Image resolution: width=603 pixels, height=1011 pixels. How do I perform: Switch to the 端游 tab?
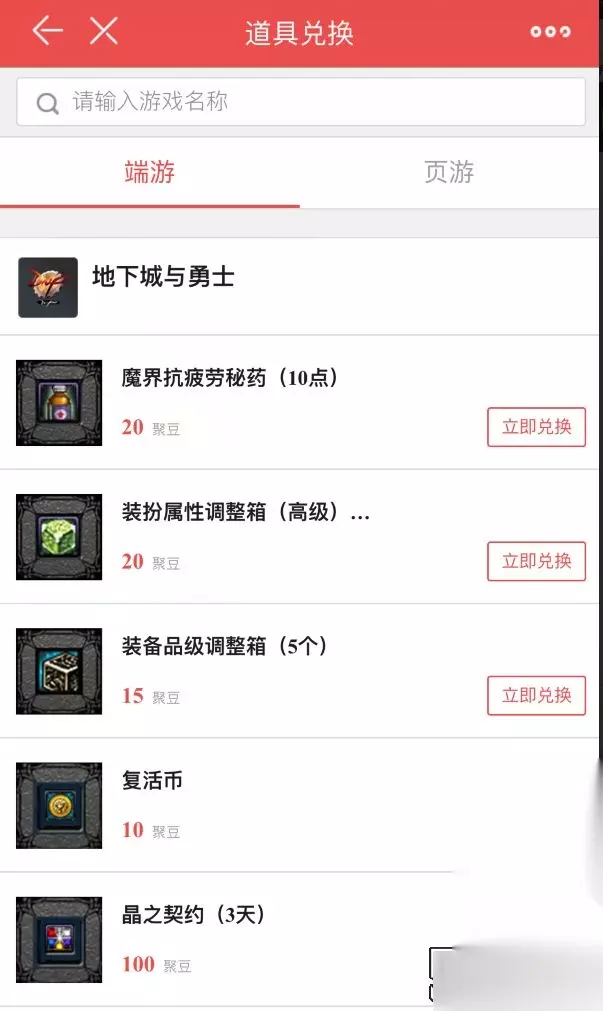(150, 172)
